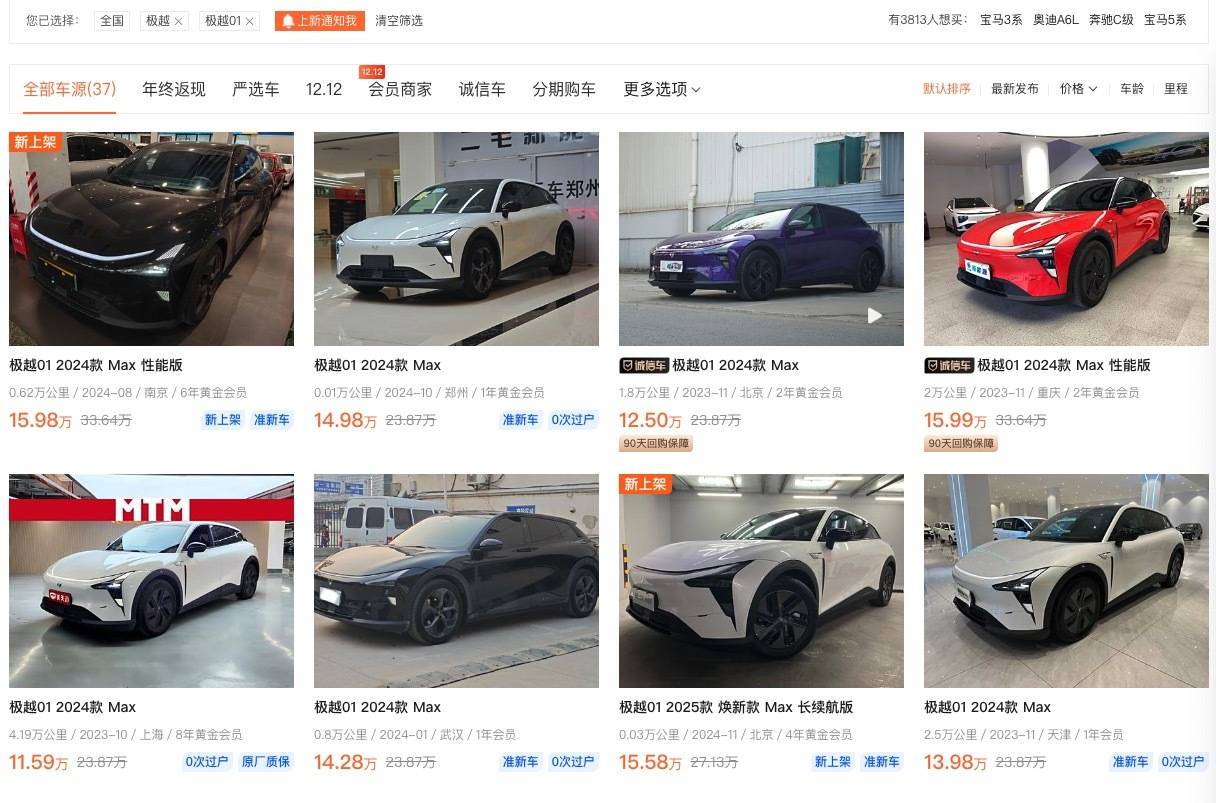Open the 2025款 焕新款 Max 长续航版 listing
The width and height of the screenshot is (1216, 803).
(761, 582)
